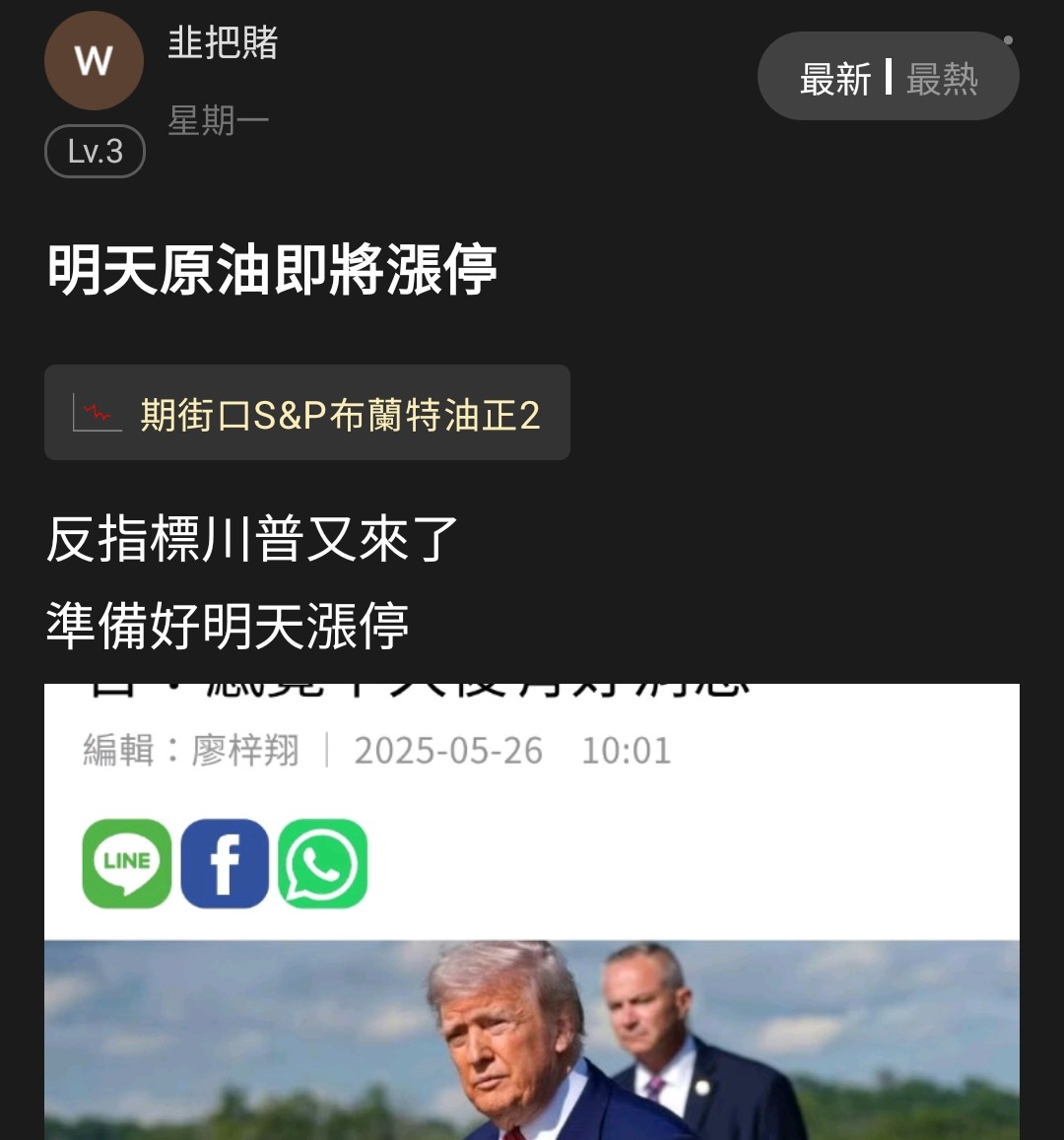Open the username 韭把賭 profile

click(x=223, y=43)
